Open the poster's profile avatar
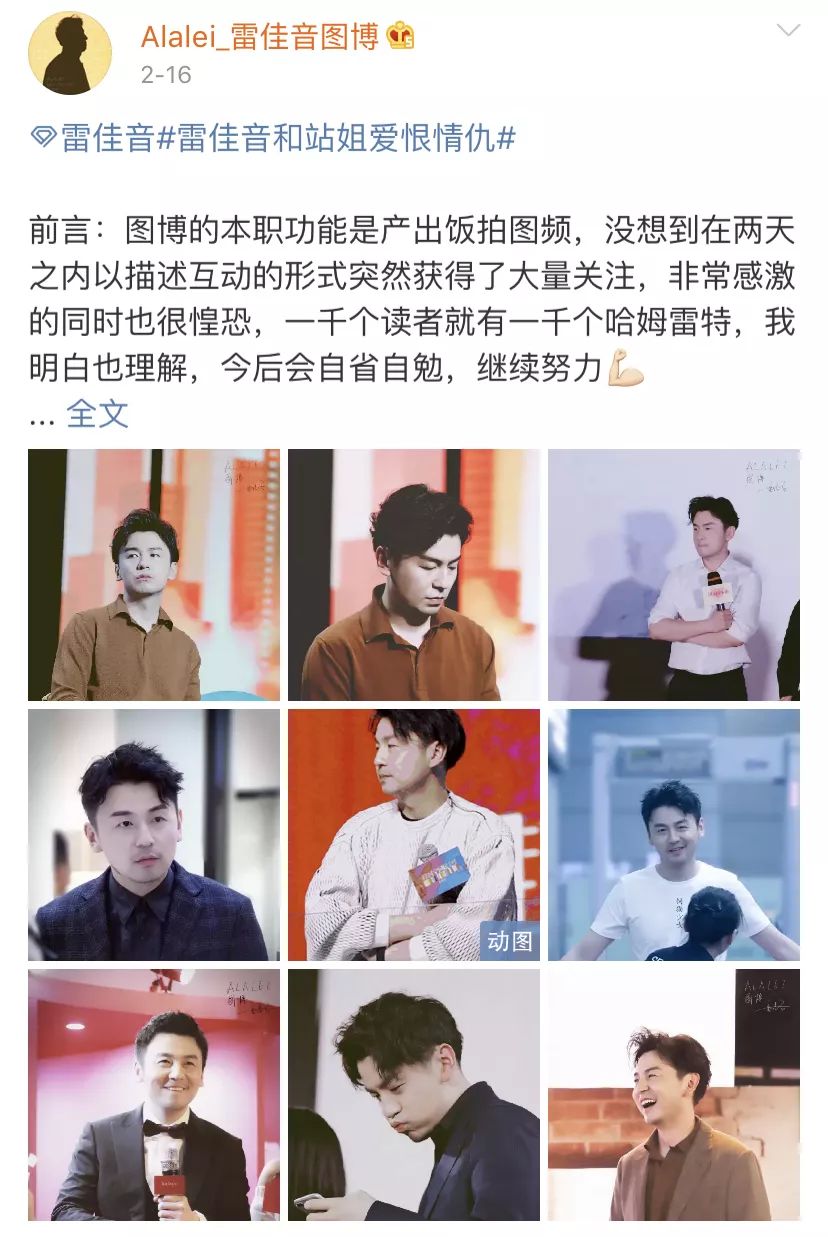 coord(70,54)
